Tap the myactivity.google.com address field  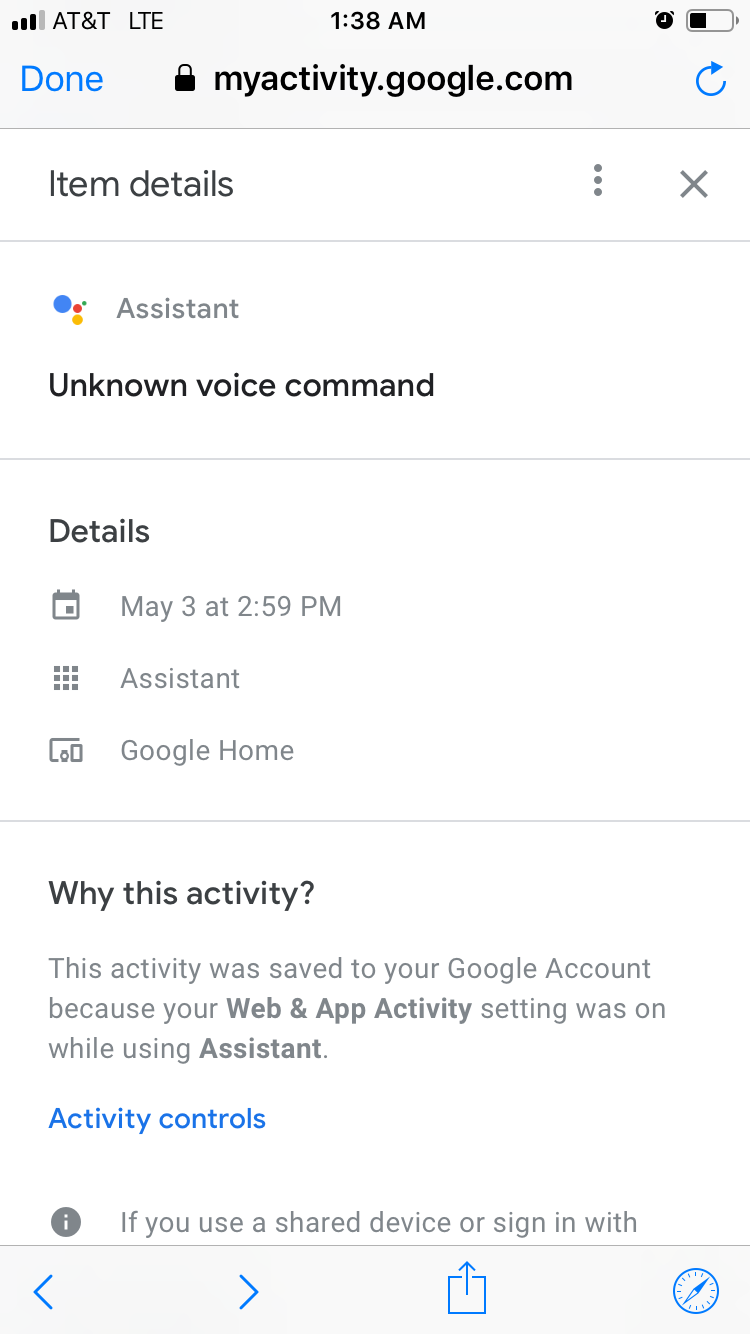(x=392, y=78)
